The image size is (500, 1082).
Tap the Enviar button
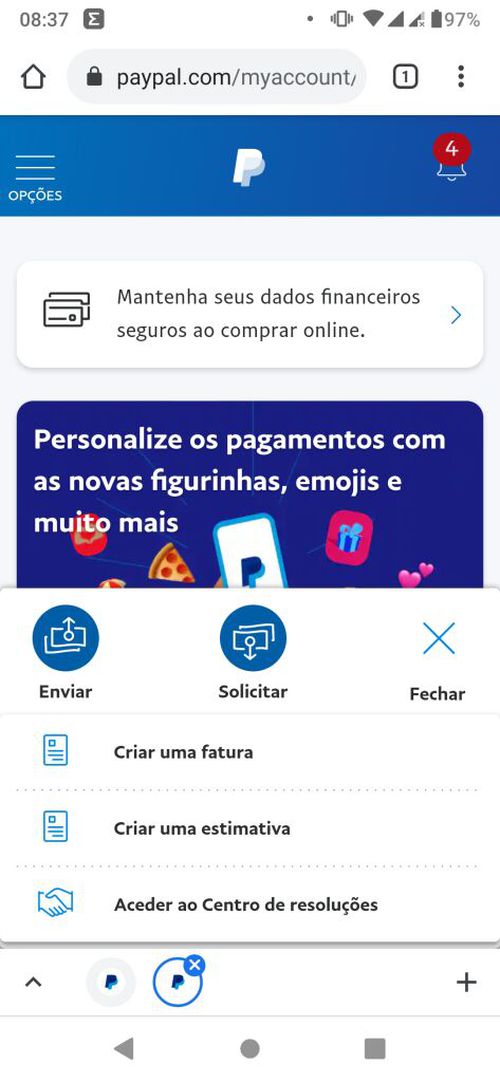click(x=66, y=652)
